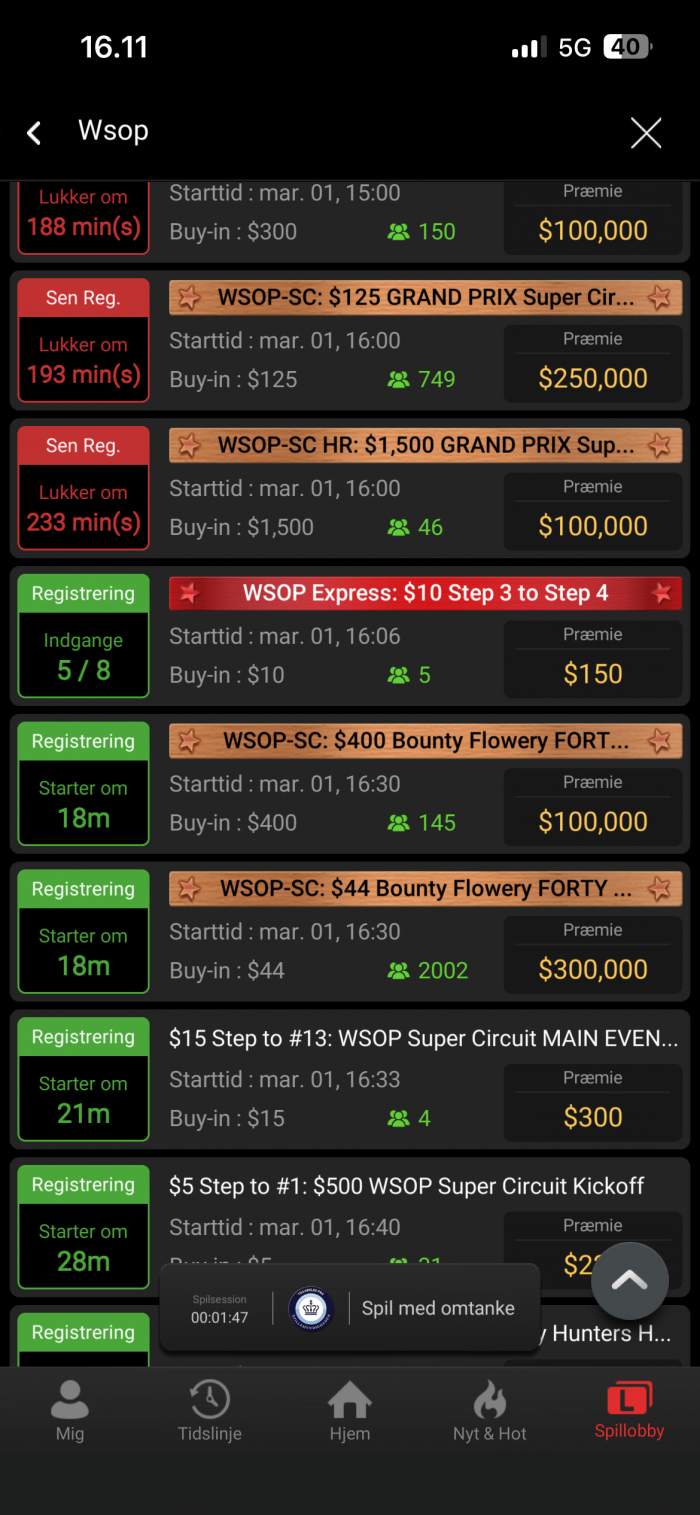This screenshot has width=700, height=1515.
Task: Close the Wsop tournament list
Action: (646, 132)
